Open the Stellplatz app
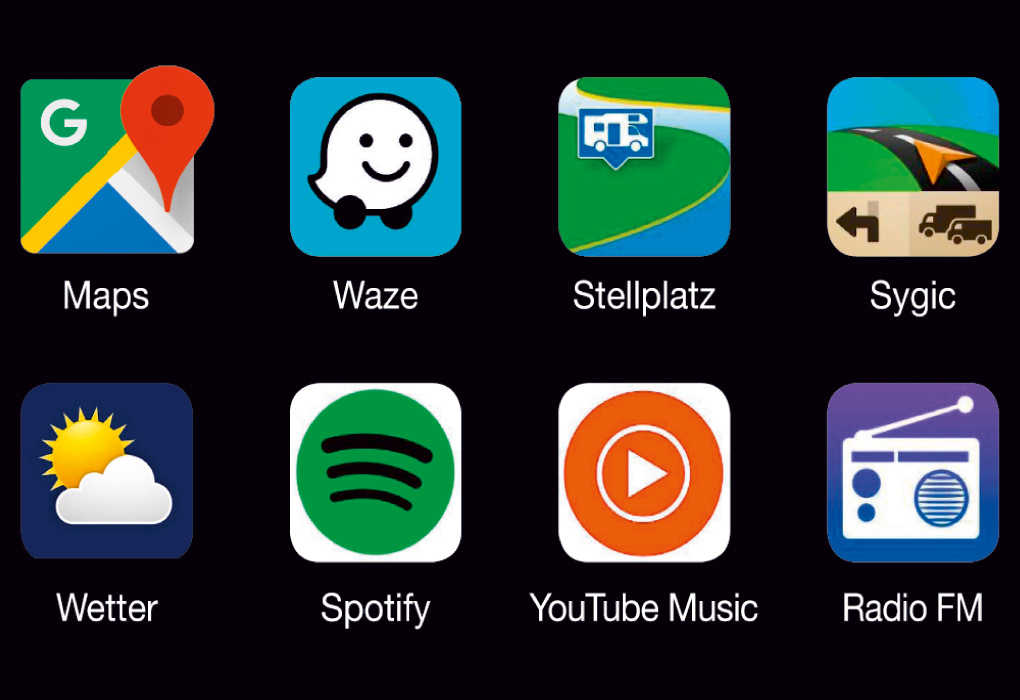Viewport: 1020px width, 700px height. coord(644,166)
